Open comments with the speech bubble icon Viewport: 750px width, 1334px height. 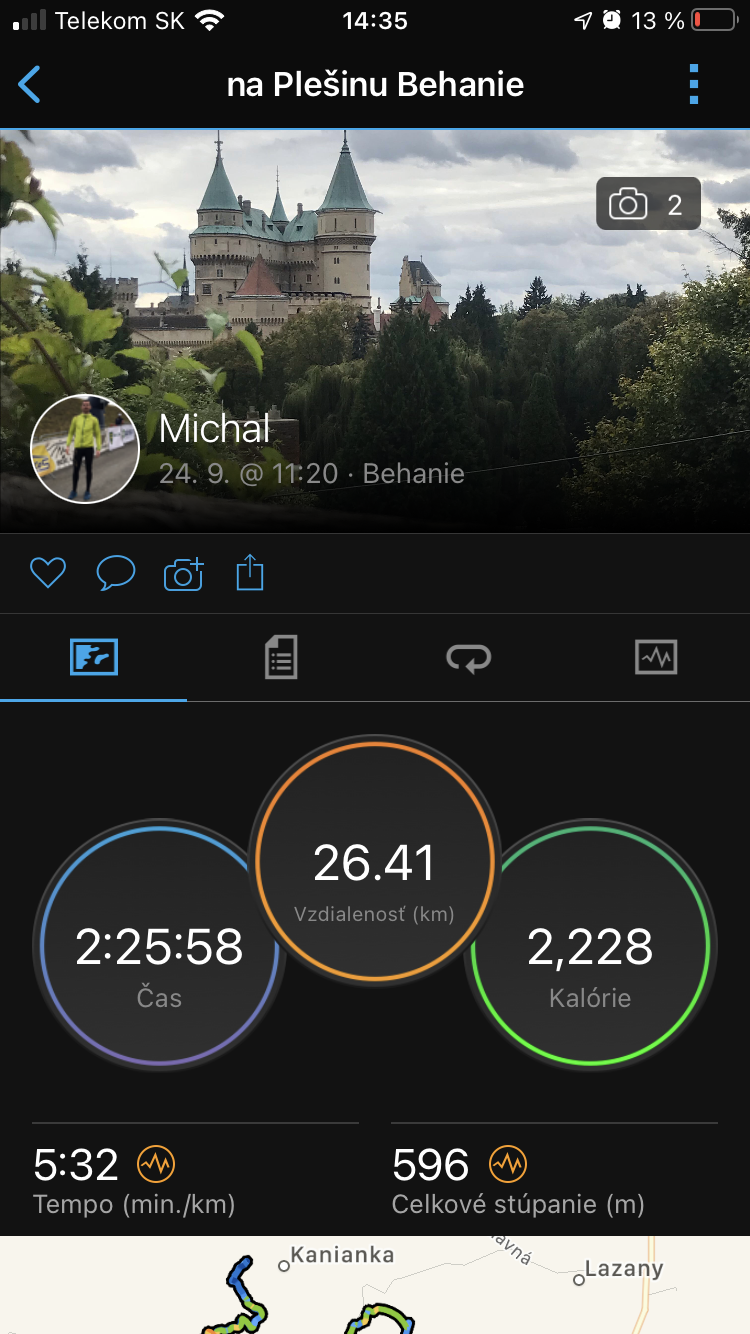coord(115,573)
